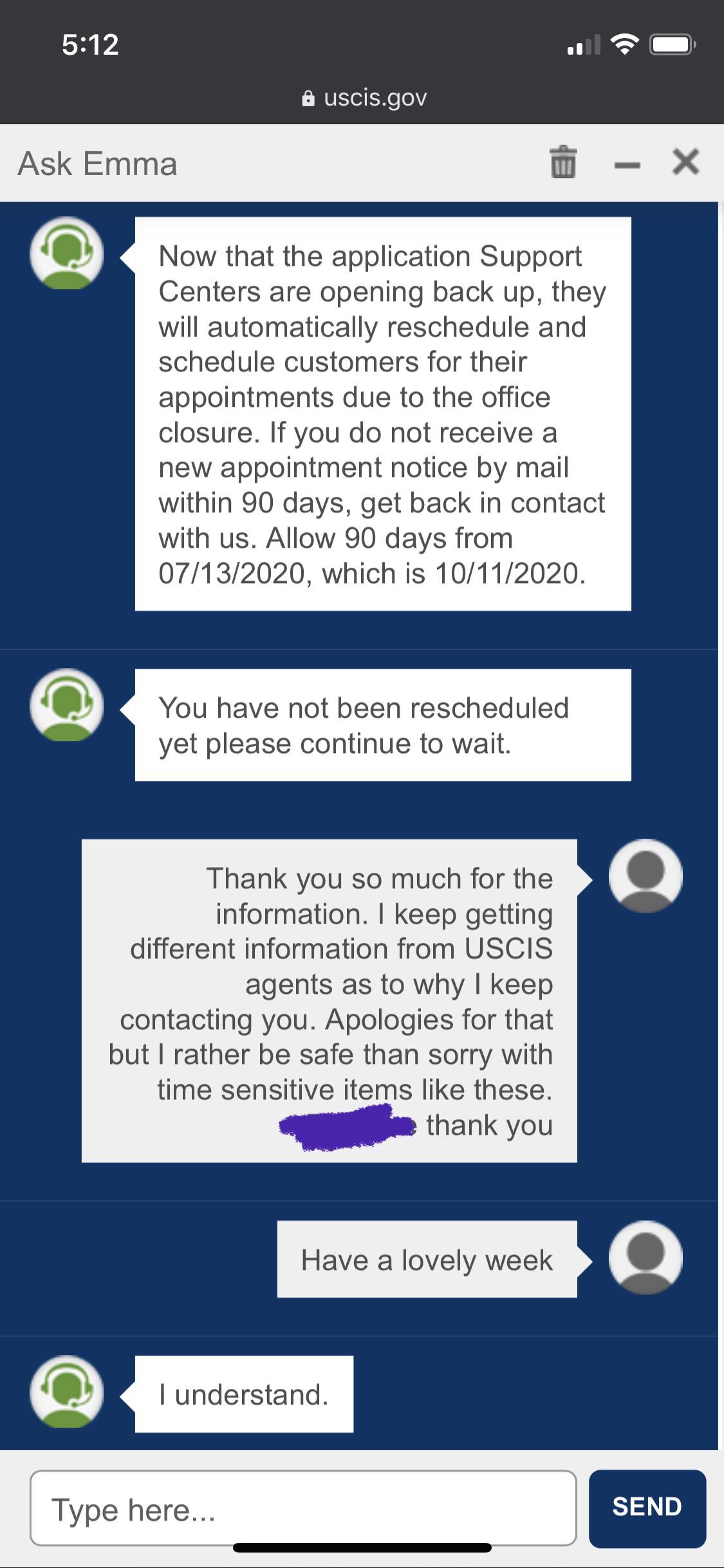Minimize the Ask Emma chat window
Screen dimensions: 724x1568
[627, 165]
